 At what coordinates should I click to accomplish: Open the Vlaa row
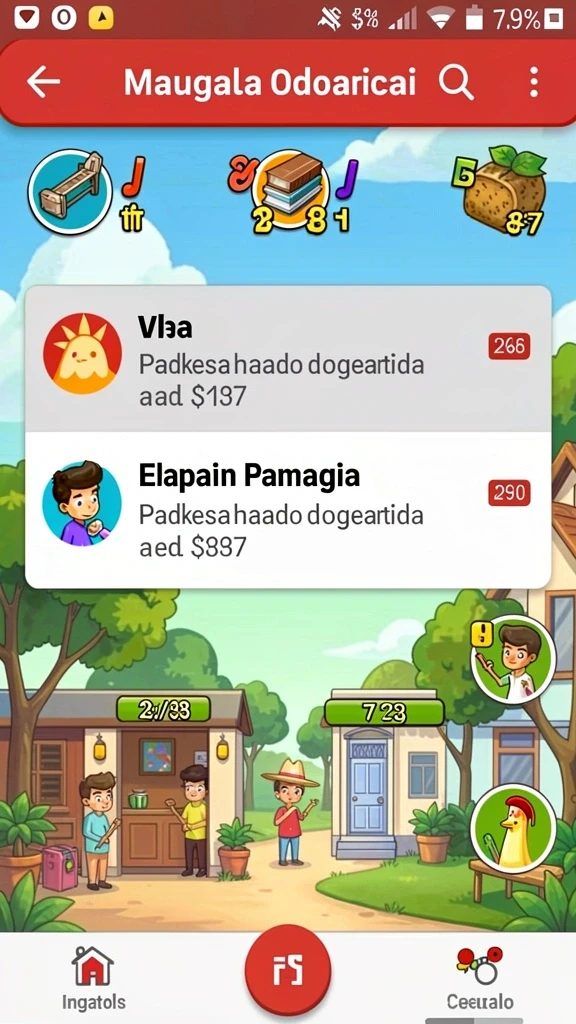288,359
